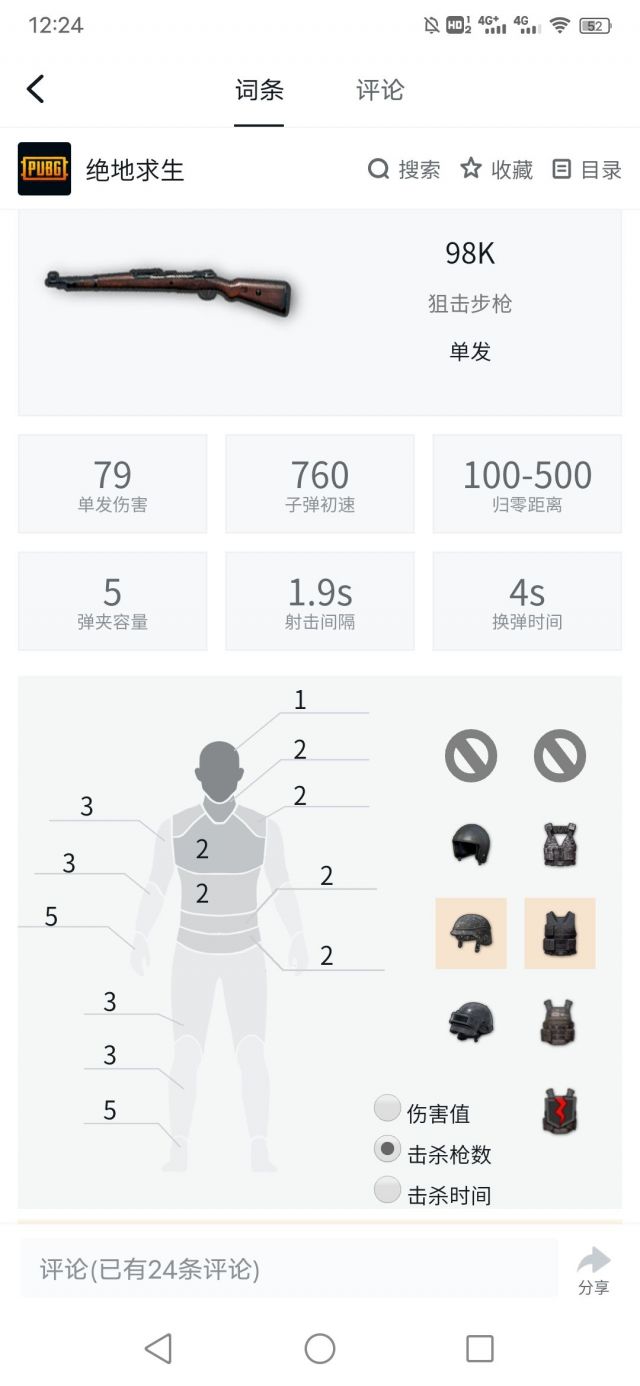Choose the no-vest option

coord(559,755)
